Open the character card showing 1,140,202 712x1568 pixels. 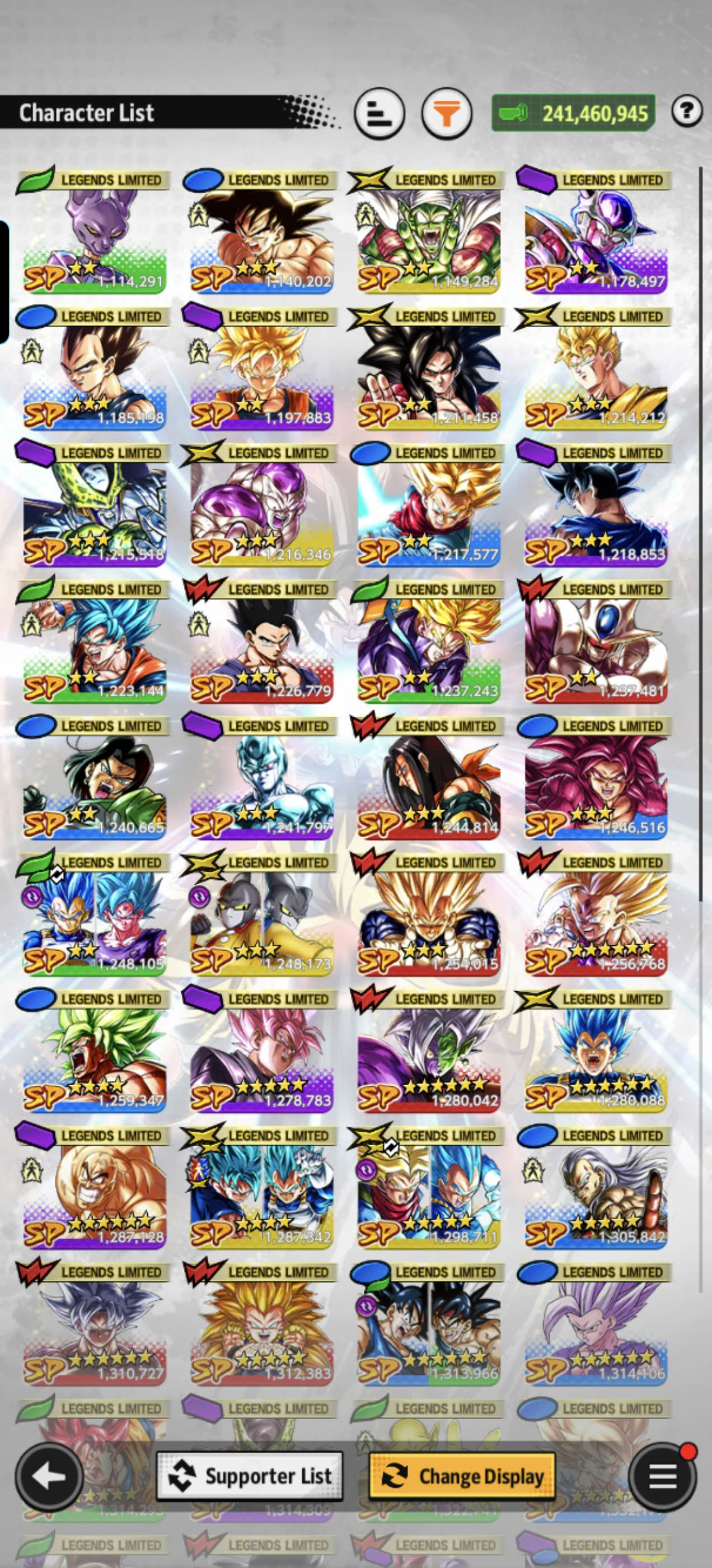pyautogui.click(x=260, y=232)
